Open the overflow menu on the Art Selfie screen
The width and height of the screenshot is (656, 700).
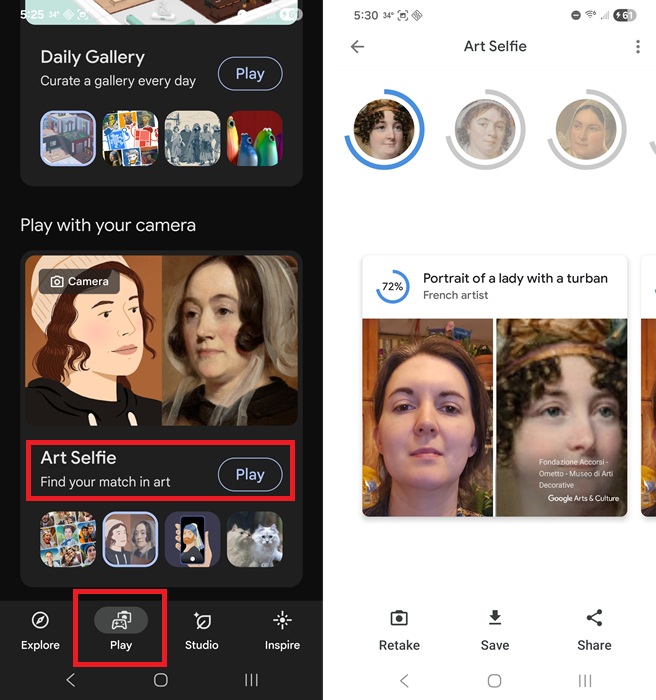(637, 46)
